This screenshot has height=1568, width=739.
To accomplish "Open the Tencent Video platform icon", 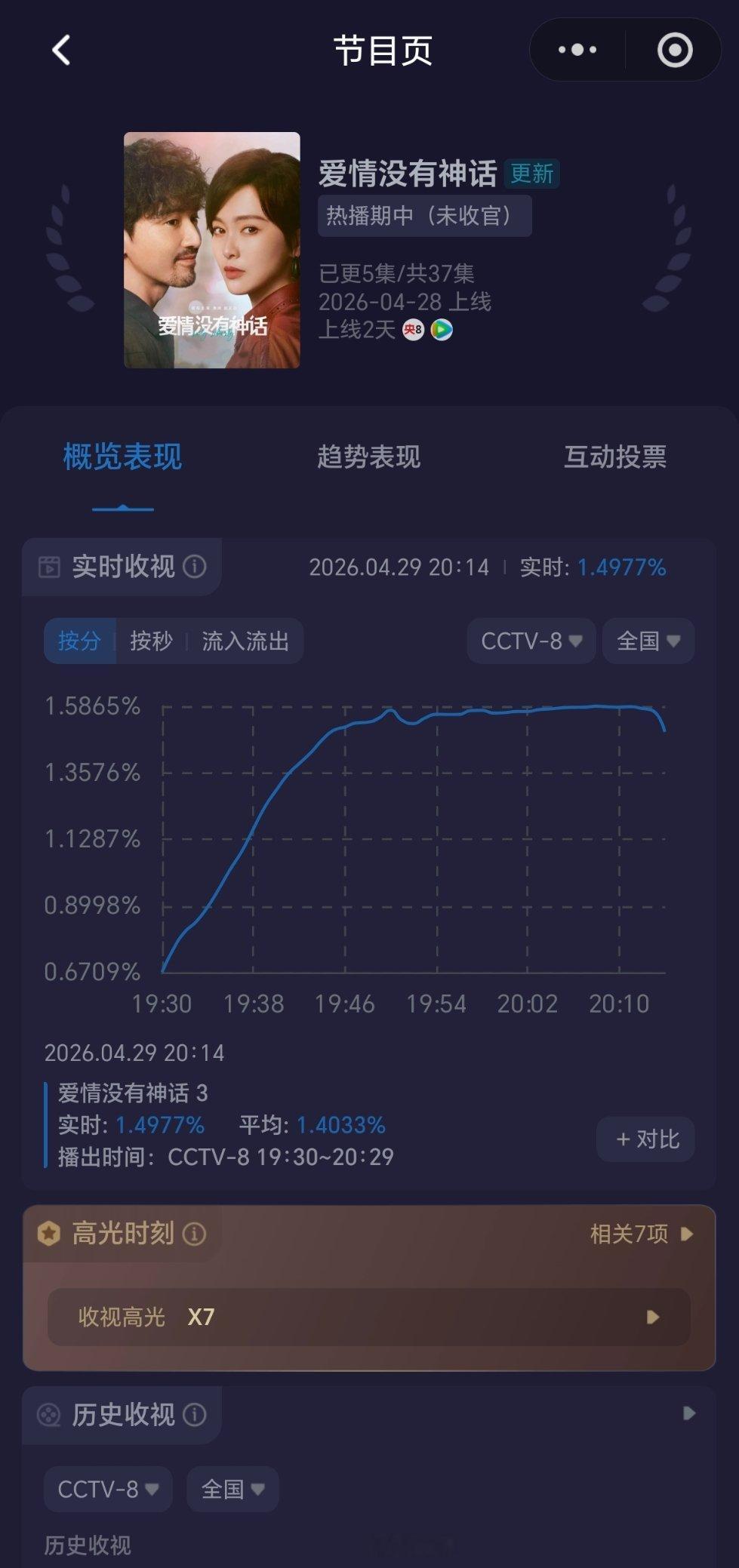I will (441, 331).
